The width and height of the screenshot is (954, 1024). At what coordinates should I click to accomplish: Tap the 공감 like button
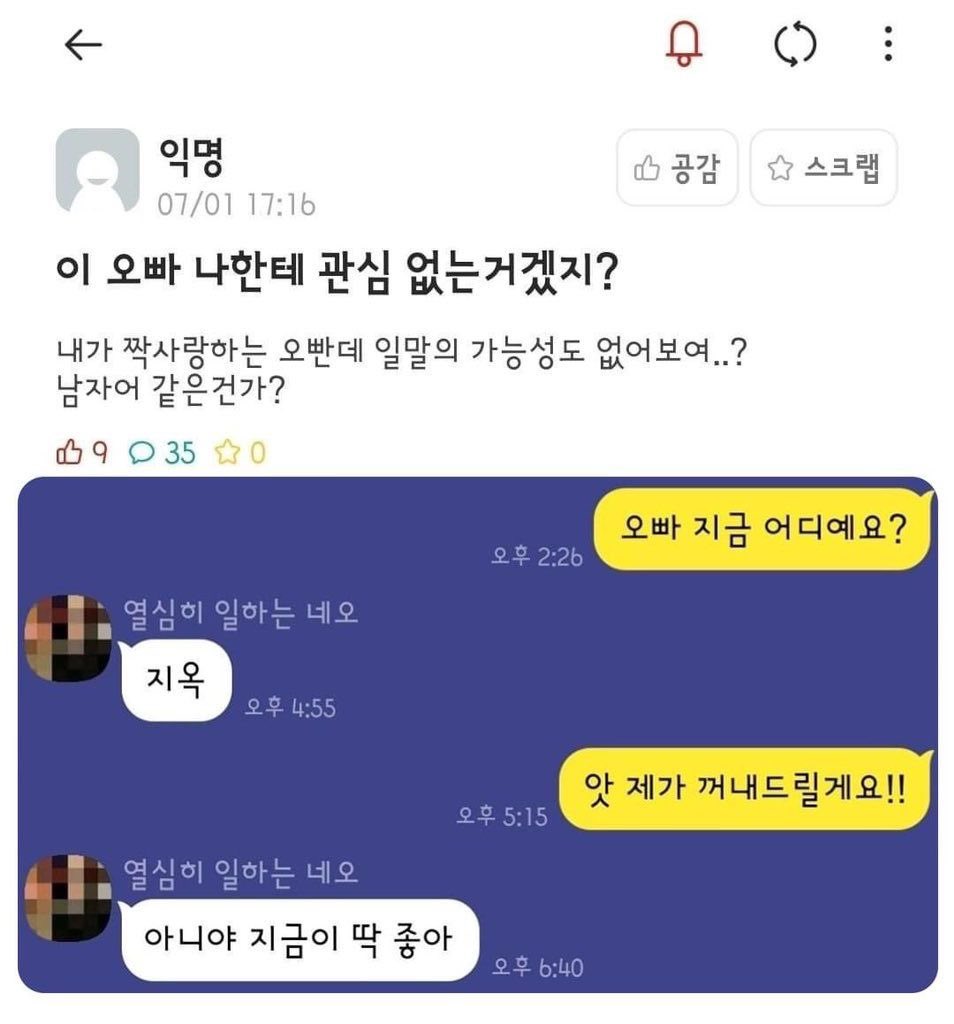[677, 168]
